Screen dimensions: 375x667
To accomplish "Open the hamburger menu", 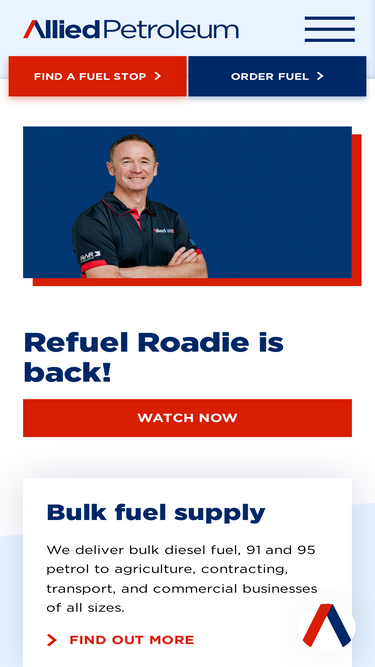I will [330, 29].
